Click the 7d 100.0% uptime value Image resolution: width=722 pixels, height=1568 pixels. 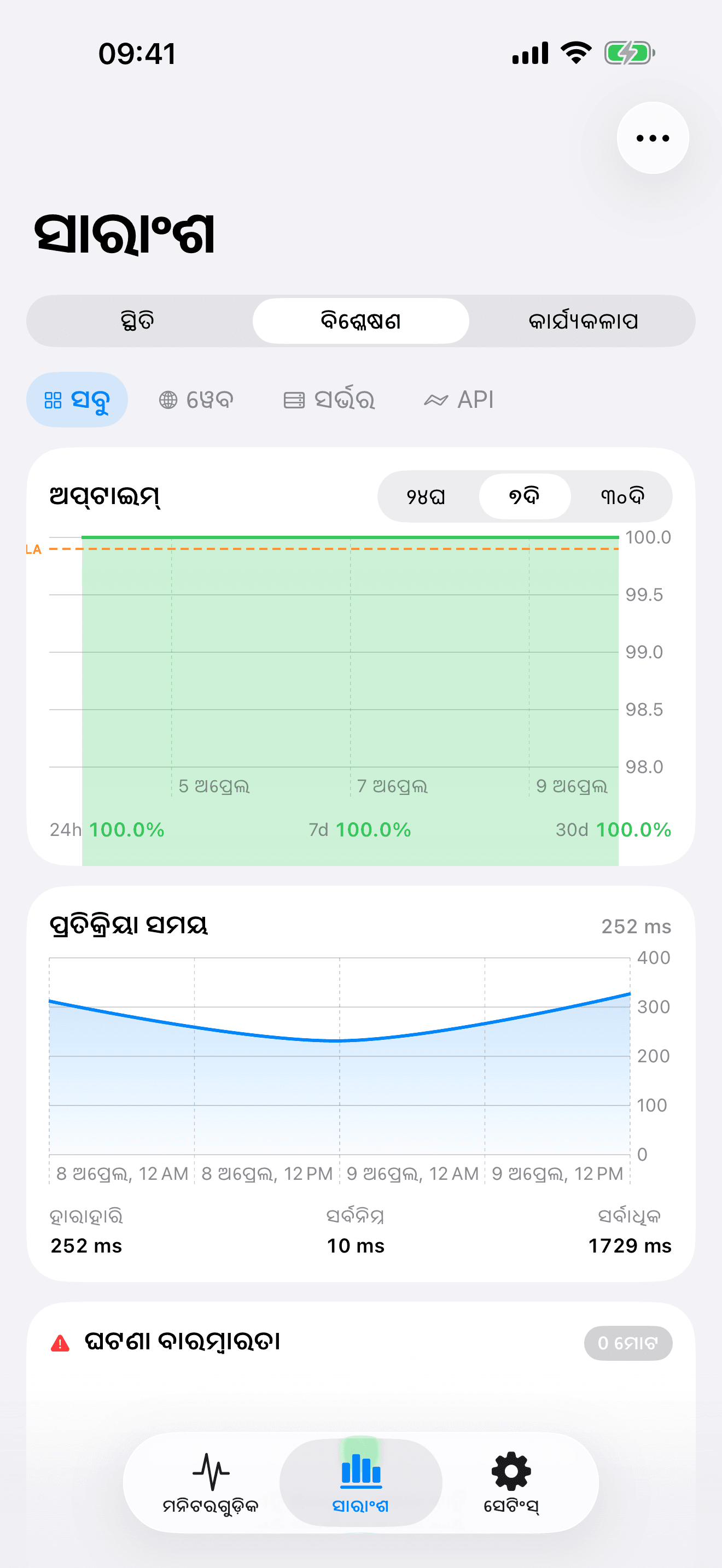pyautogui.click(x=360, y=830)
